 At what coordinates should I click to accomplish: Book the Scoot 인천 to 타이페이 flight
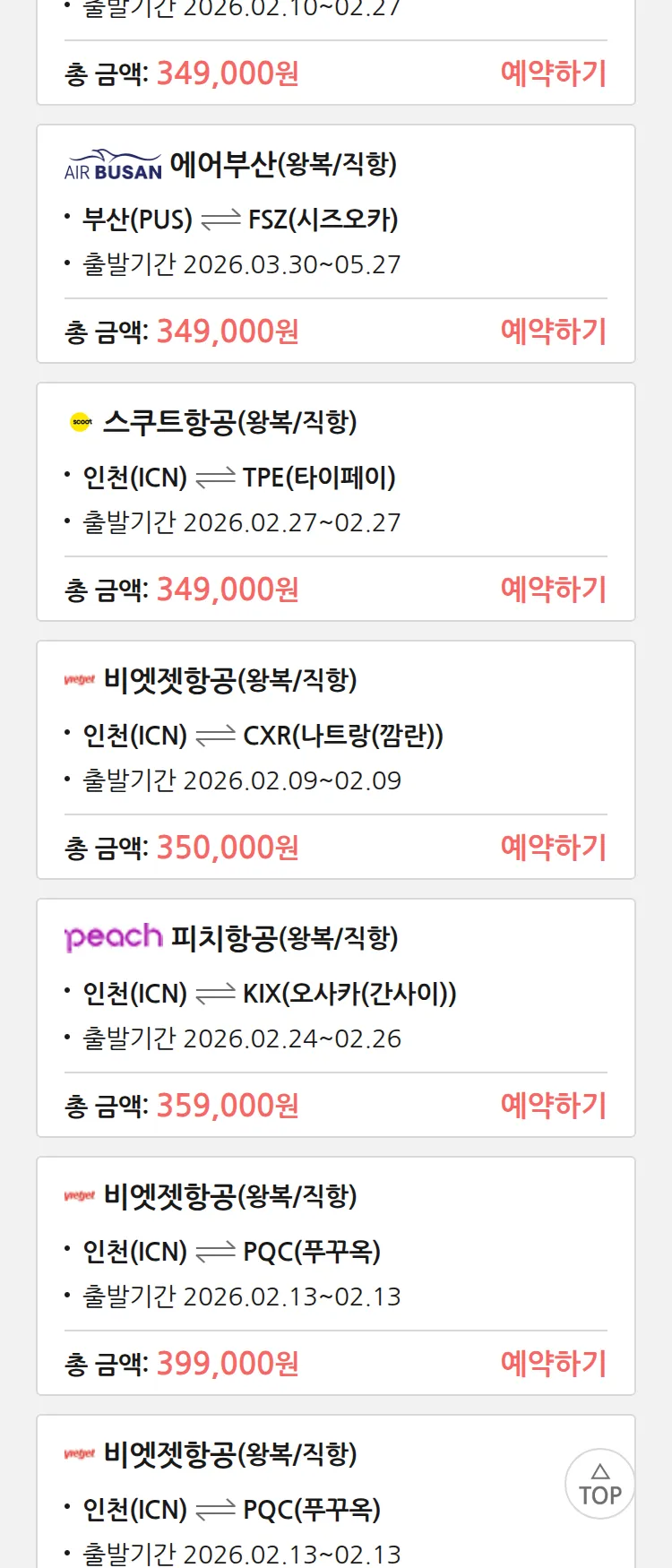[553, 590]
